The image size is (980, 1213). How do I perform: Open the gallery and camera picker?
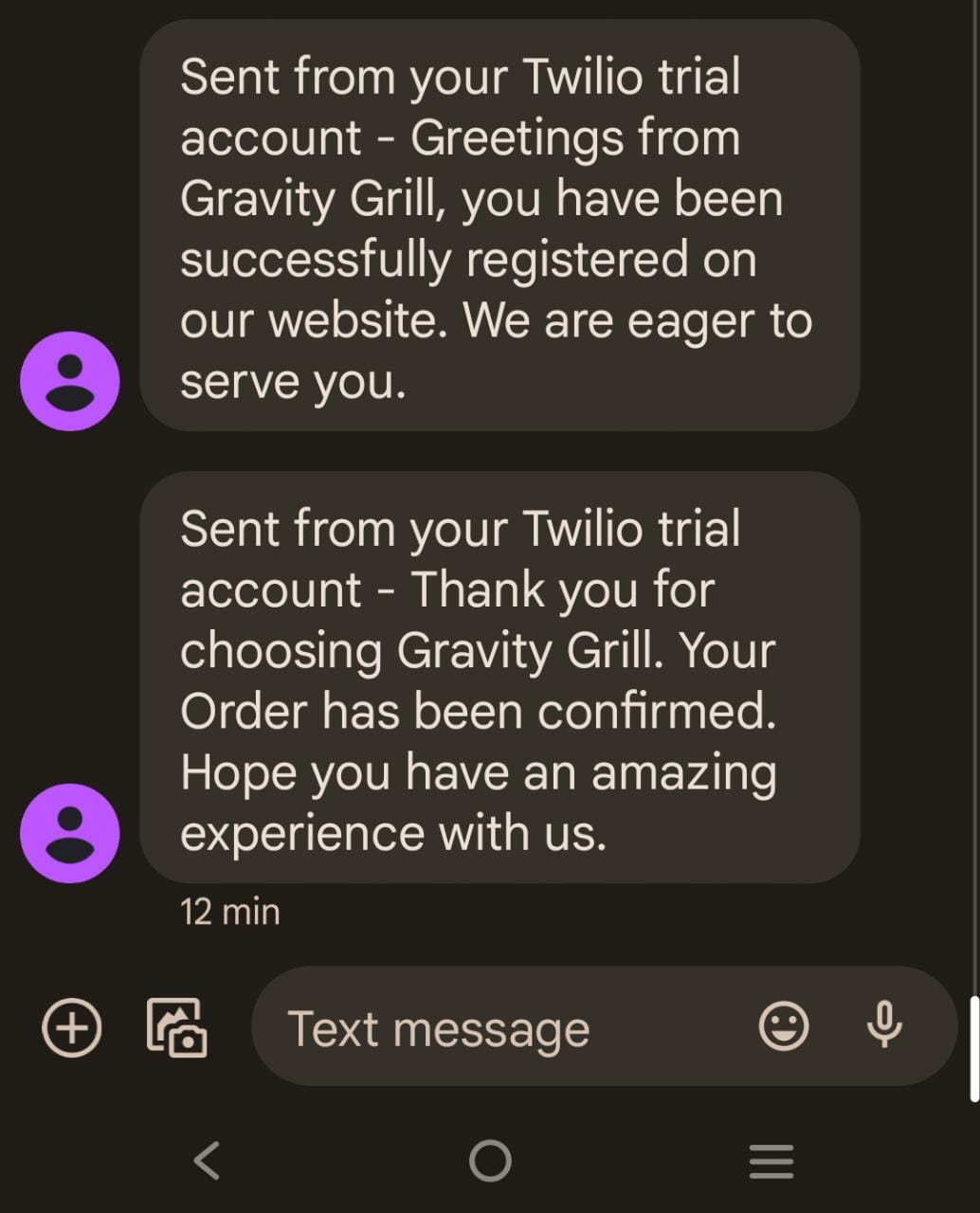176,1027
